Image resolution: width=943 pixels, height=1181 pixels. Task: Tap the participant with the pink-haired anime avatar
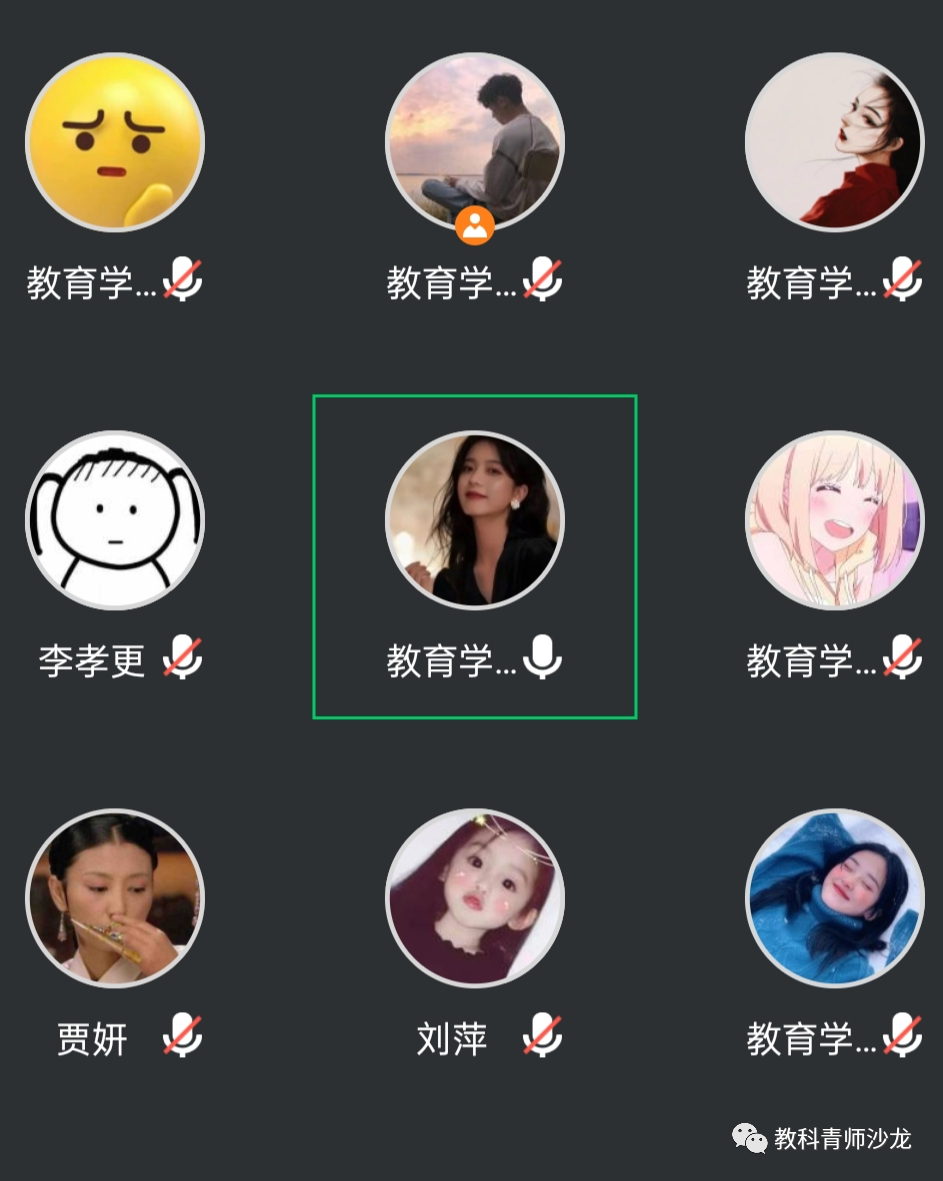click(x=834, y=520)
